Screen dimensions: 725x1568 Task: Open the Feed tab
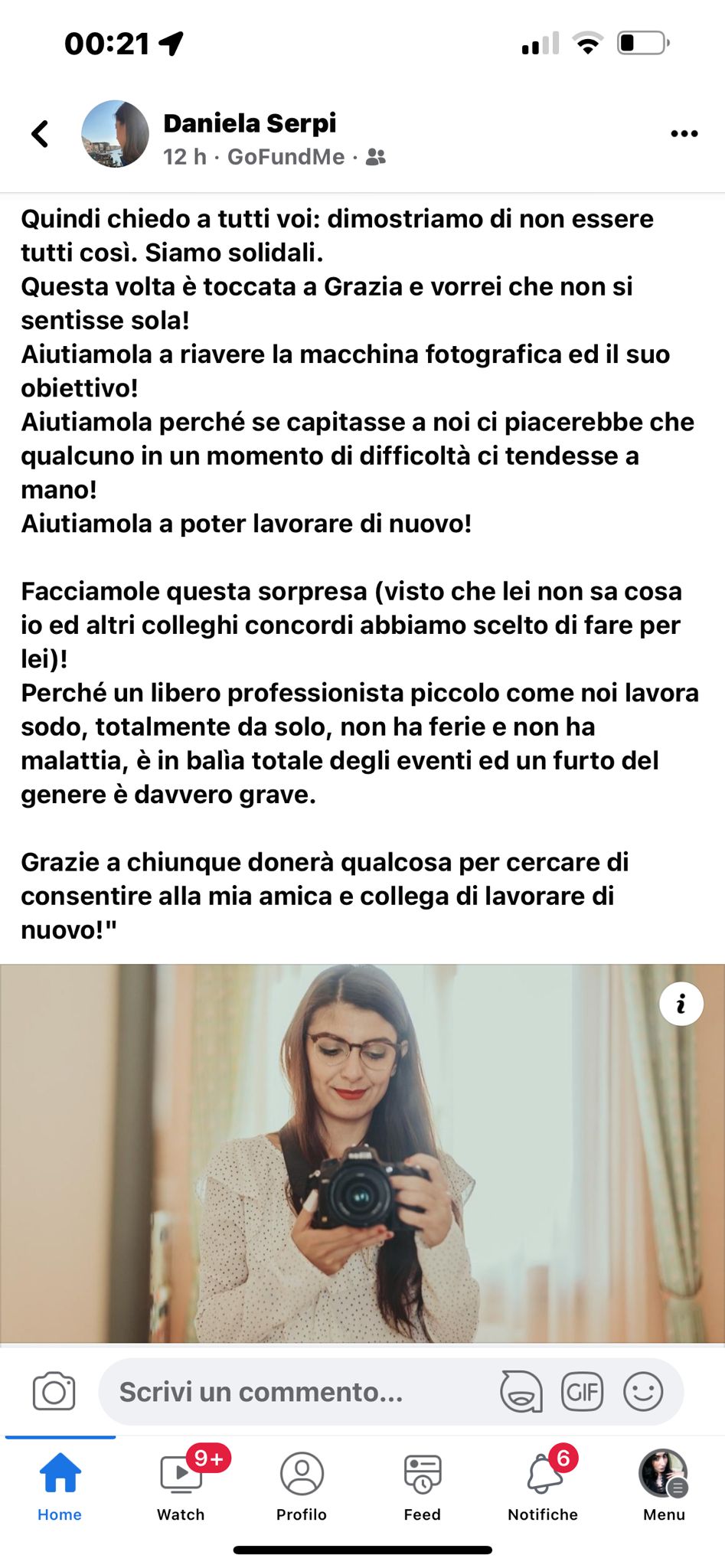[x=422, y=1485]
